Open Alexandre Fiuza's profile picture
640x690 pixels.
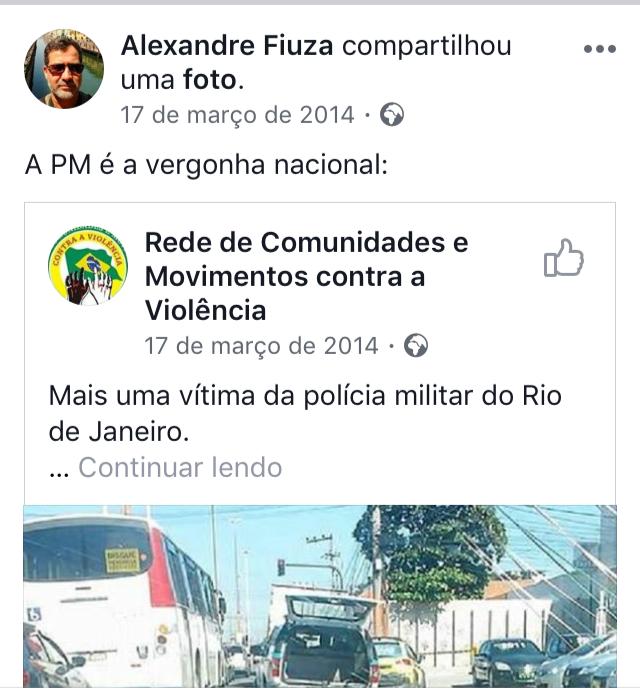[x=64, y=69]
